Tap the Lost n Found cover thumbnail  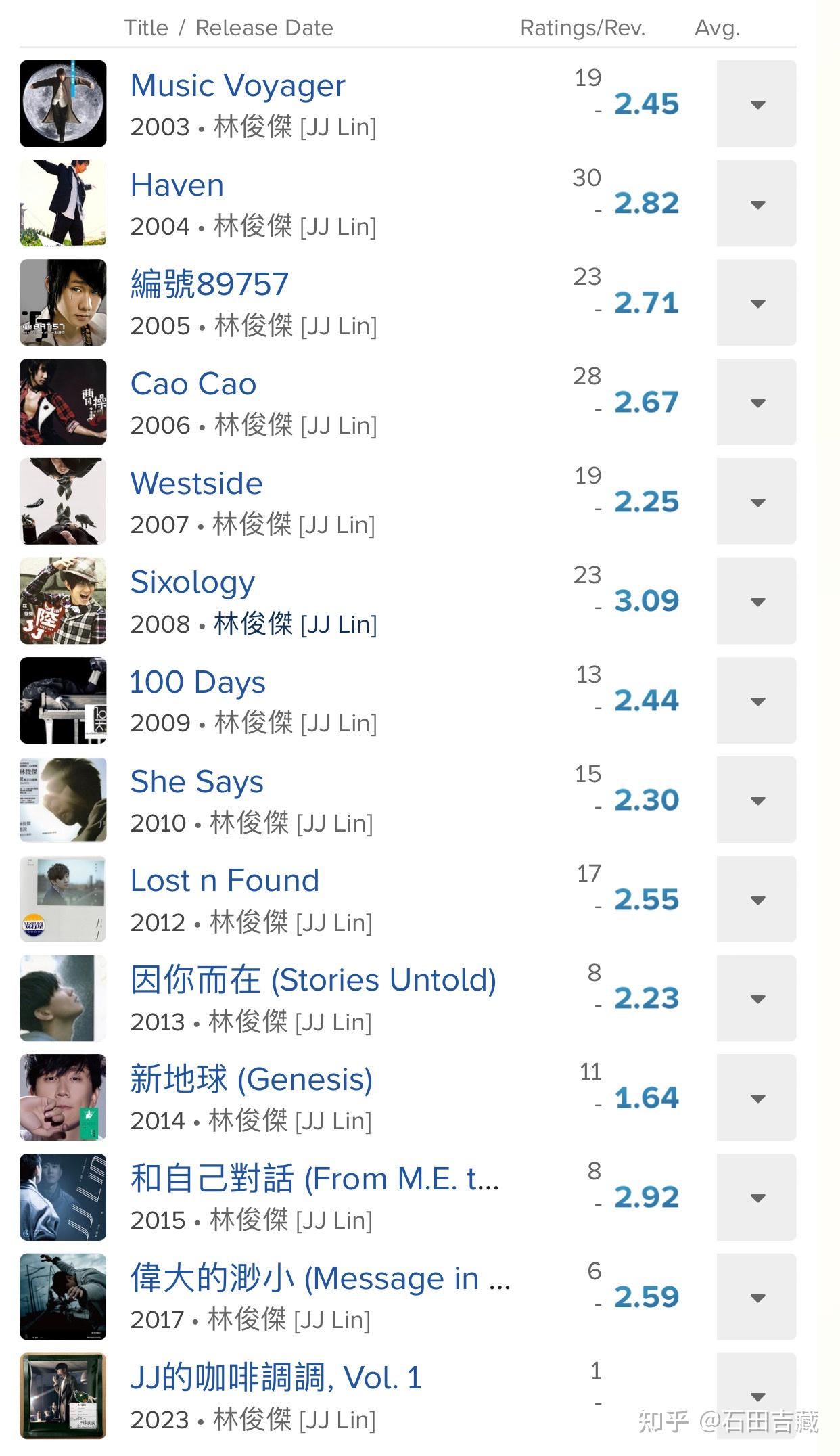click(x=63, y=898)
